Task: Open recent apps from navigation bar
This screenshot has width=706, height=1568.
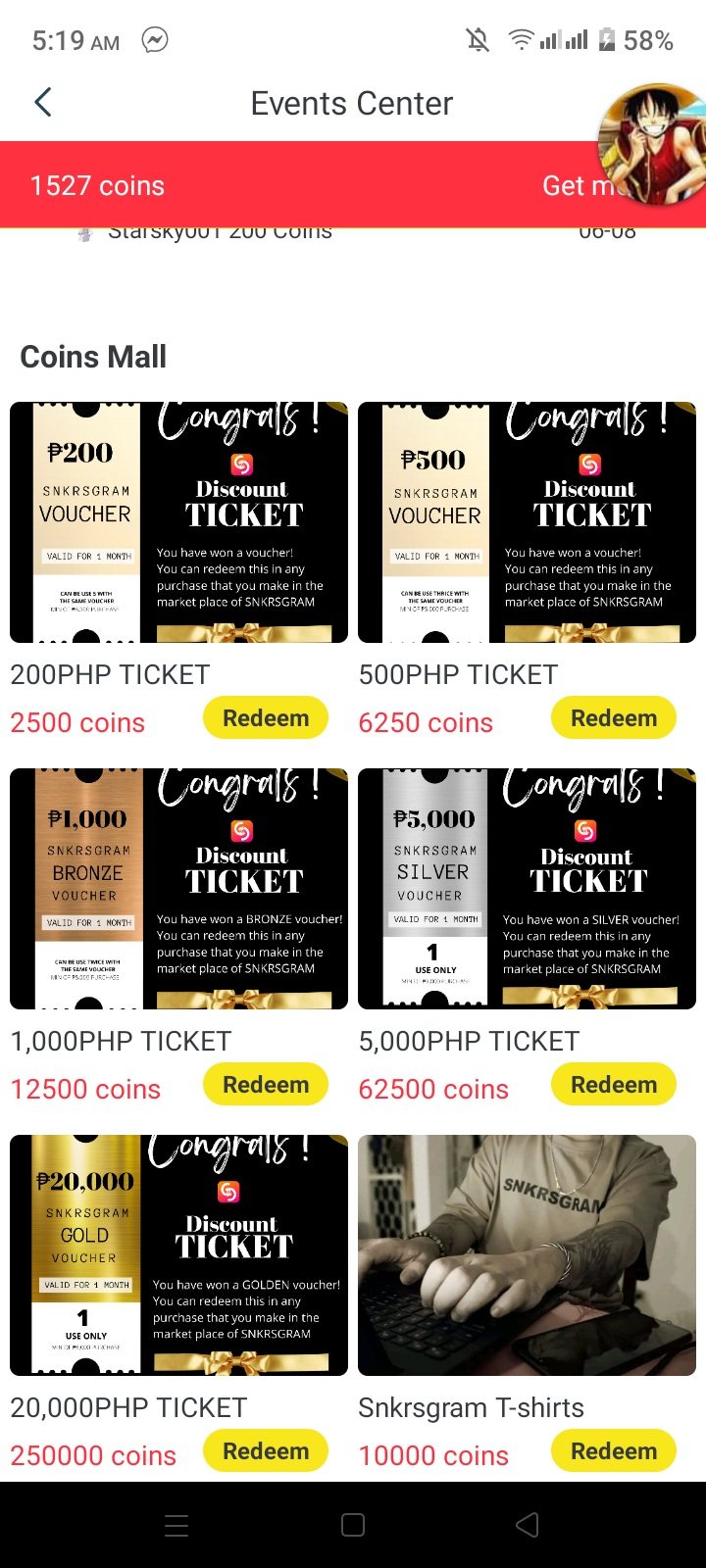Action: point(176,1525)
